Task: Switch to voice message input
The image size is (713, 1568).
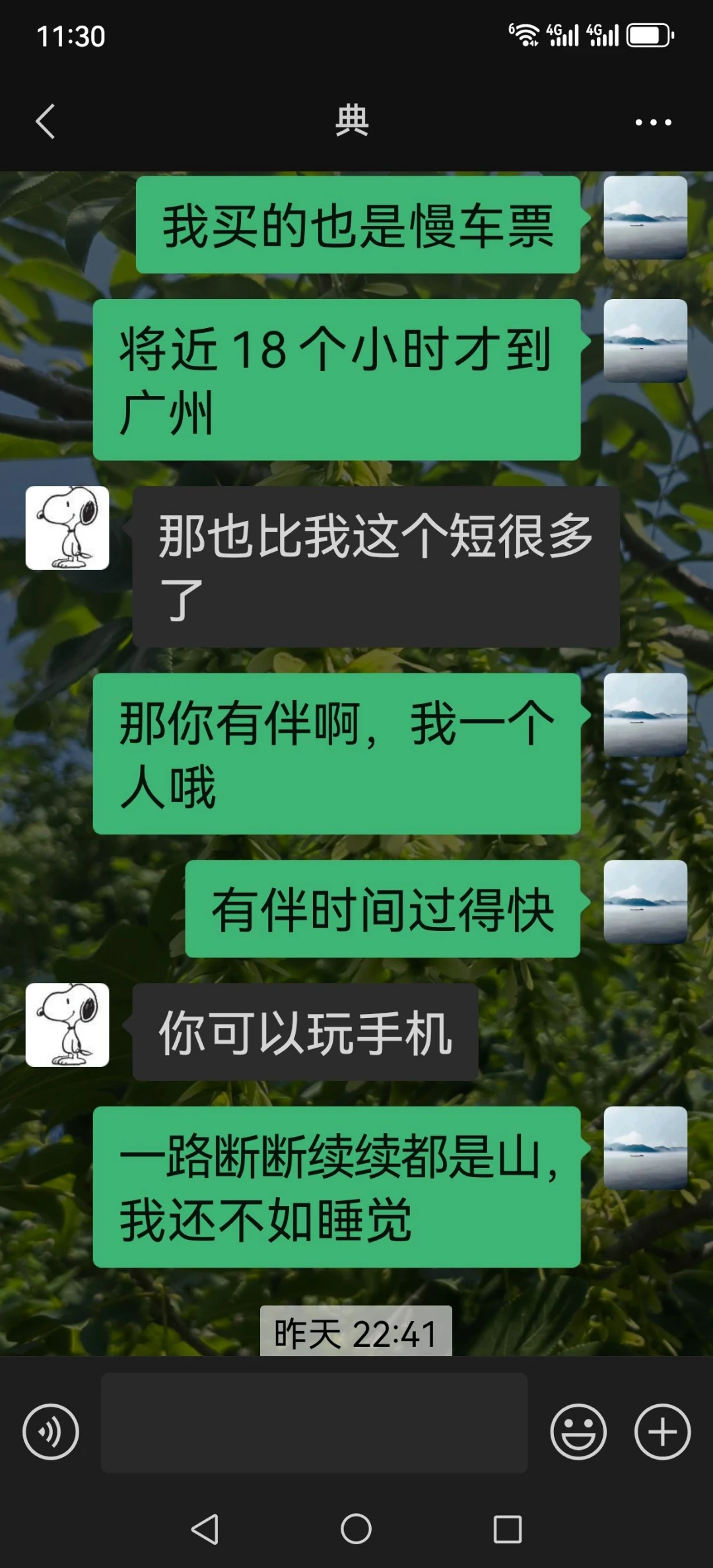Action: (51, 1431)
